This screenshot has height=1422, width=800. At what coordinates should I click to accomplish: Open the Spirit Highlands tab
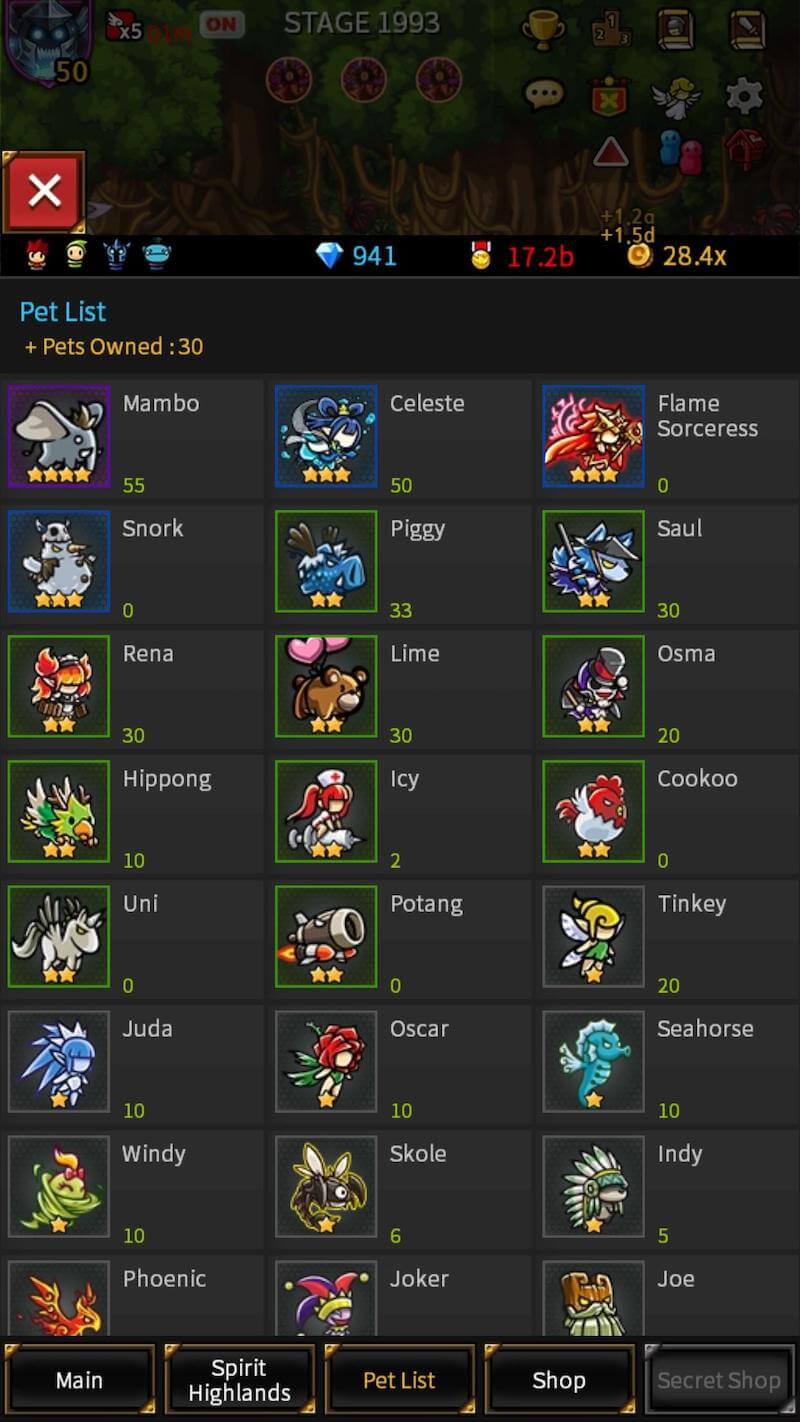point(239,1380)
